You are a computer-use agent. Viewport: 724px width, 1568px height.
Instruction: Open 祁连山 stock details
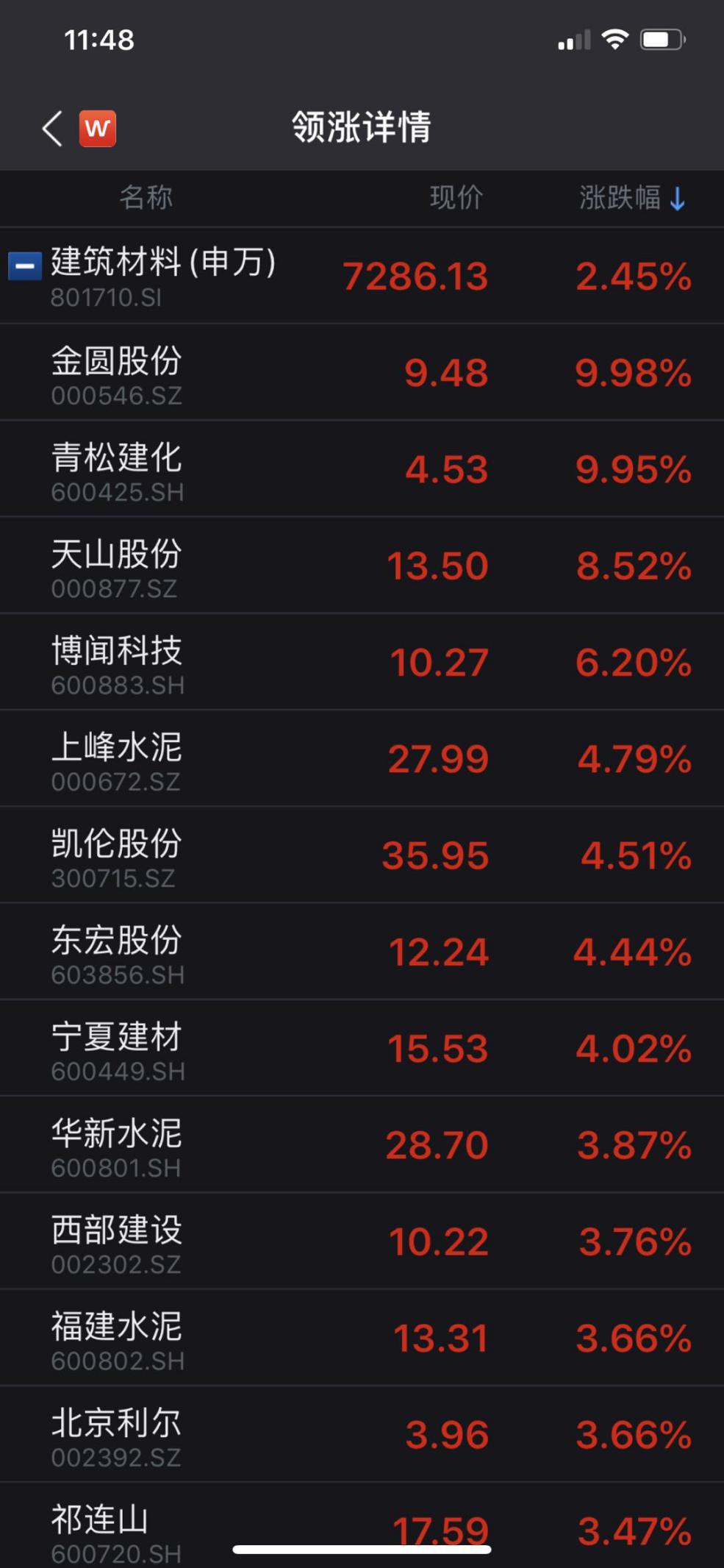pos(362,1525)
